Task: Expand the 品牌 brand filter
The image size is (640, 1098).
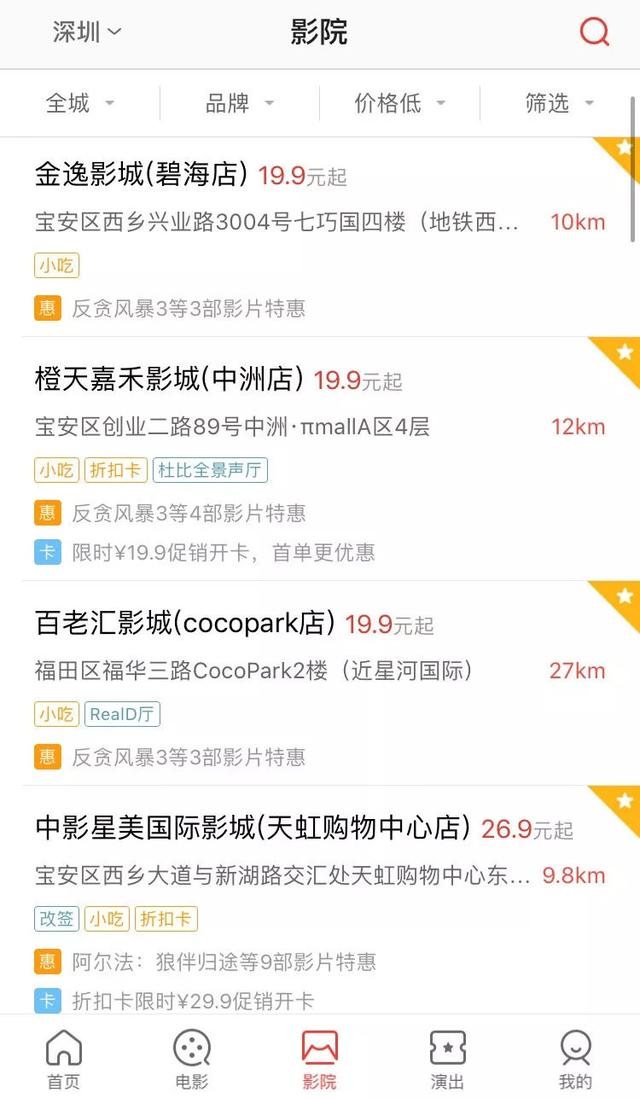Action: pos(239,104)
